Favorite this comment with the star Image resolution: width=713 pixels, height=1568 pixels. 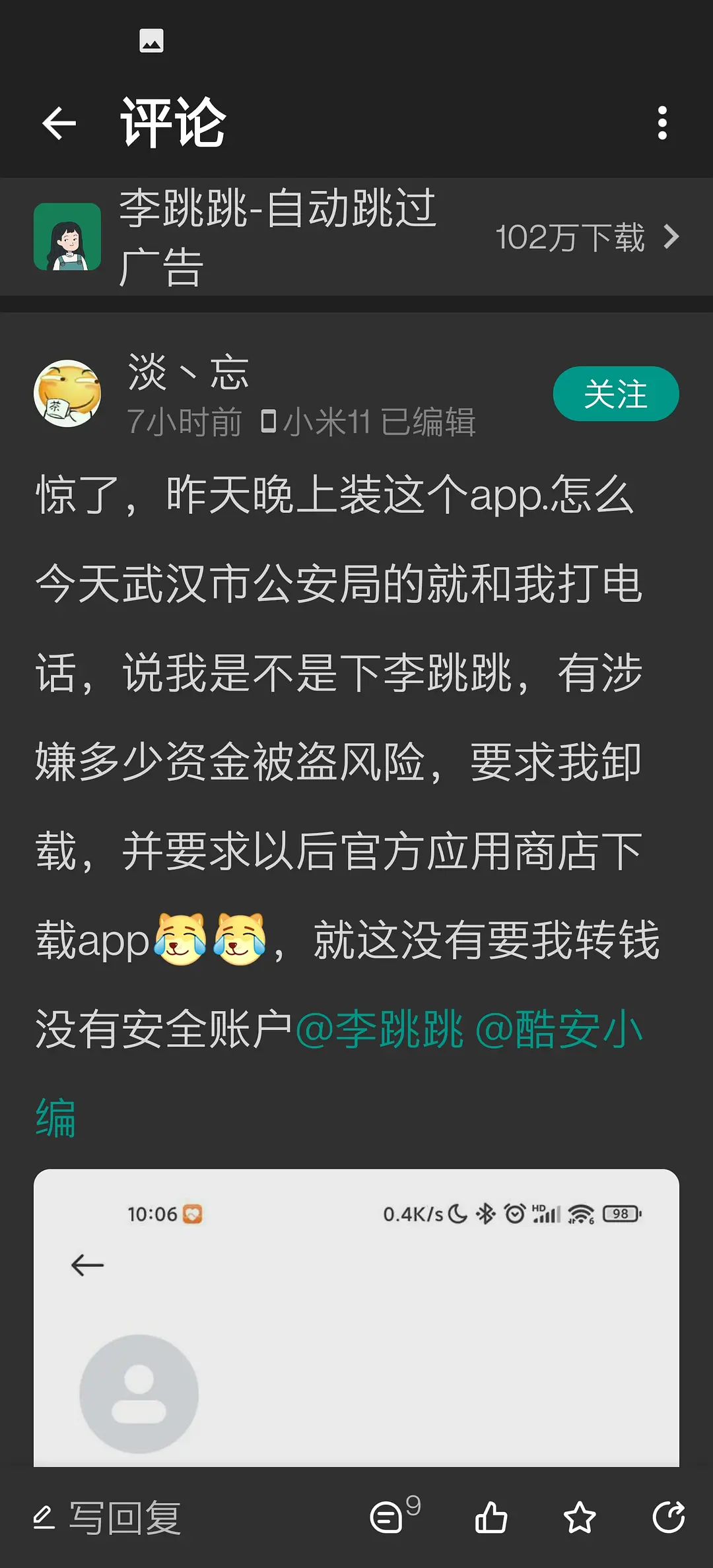[x=580, y=1517]
